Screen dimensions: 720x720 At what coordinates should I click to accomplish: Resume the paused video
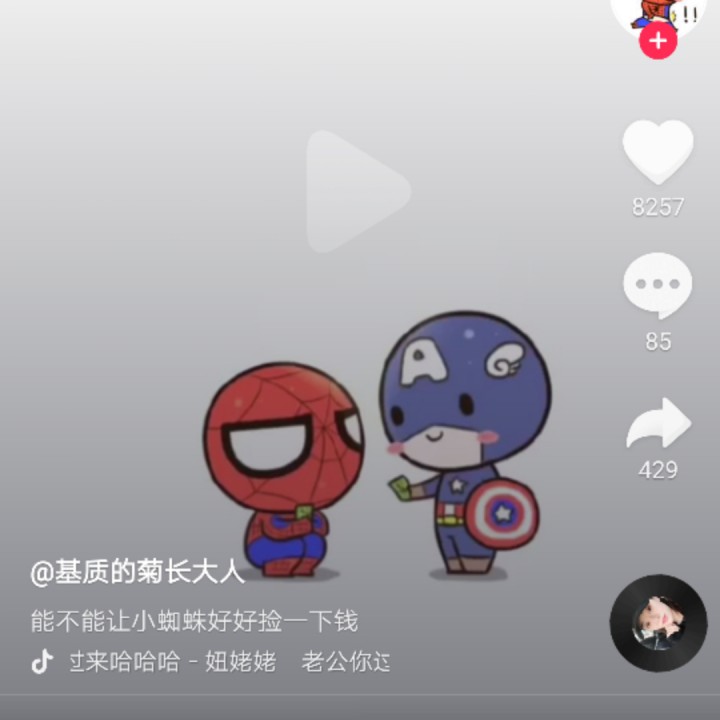[x=357, y=191]
